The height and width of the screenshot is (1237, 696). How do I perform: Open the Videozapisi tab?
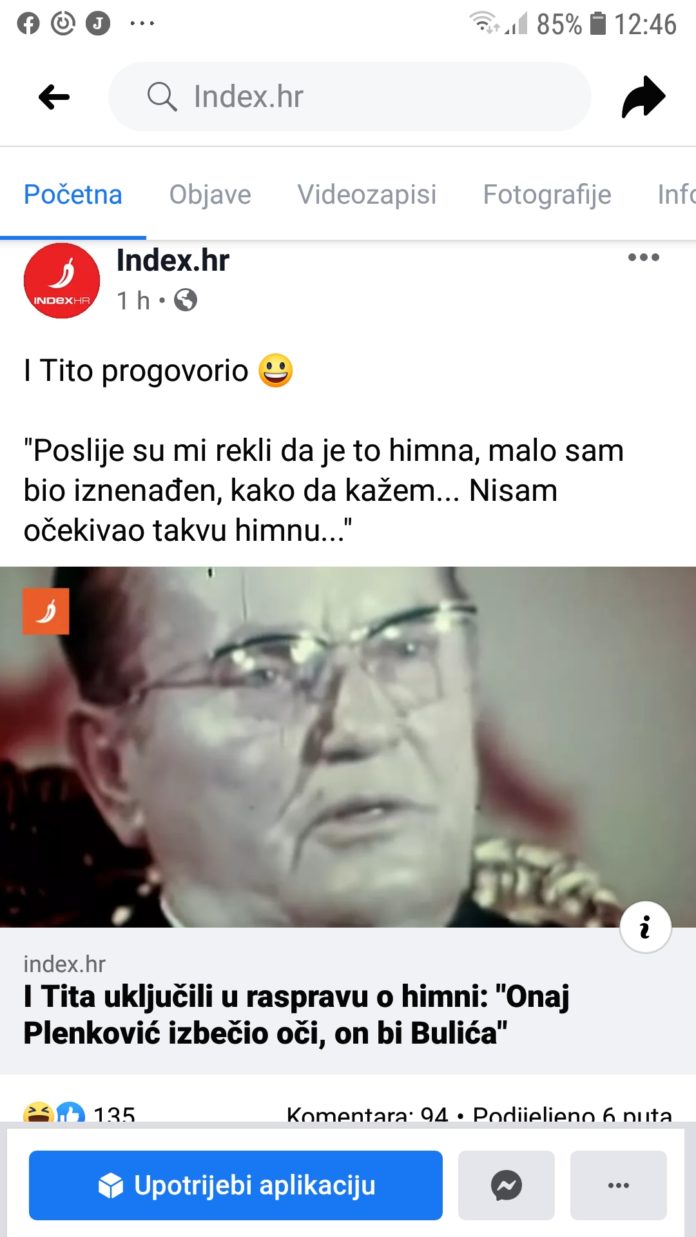(367, 194)
